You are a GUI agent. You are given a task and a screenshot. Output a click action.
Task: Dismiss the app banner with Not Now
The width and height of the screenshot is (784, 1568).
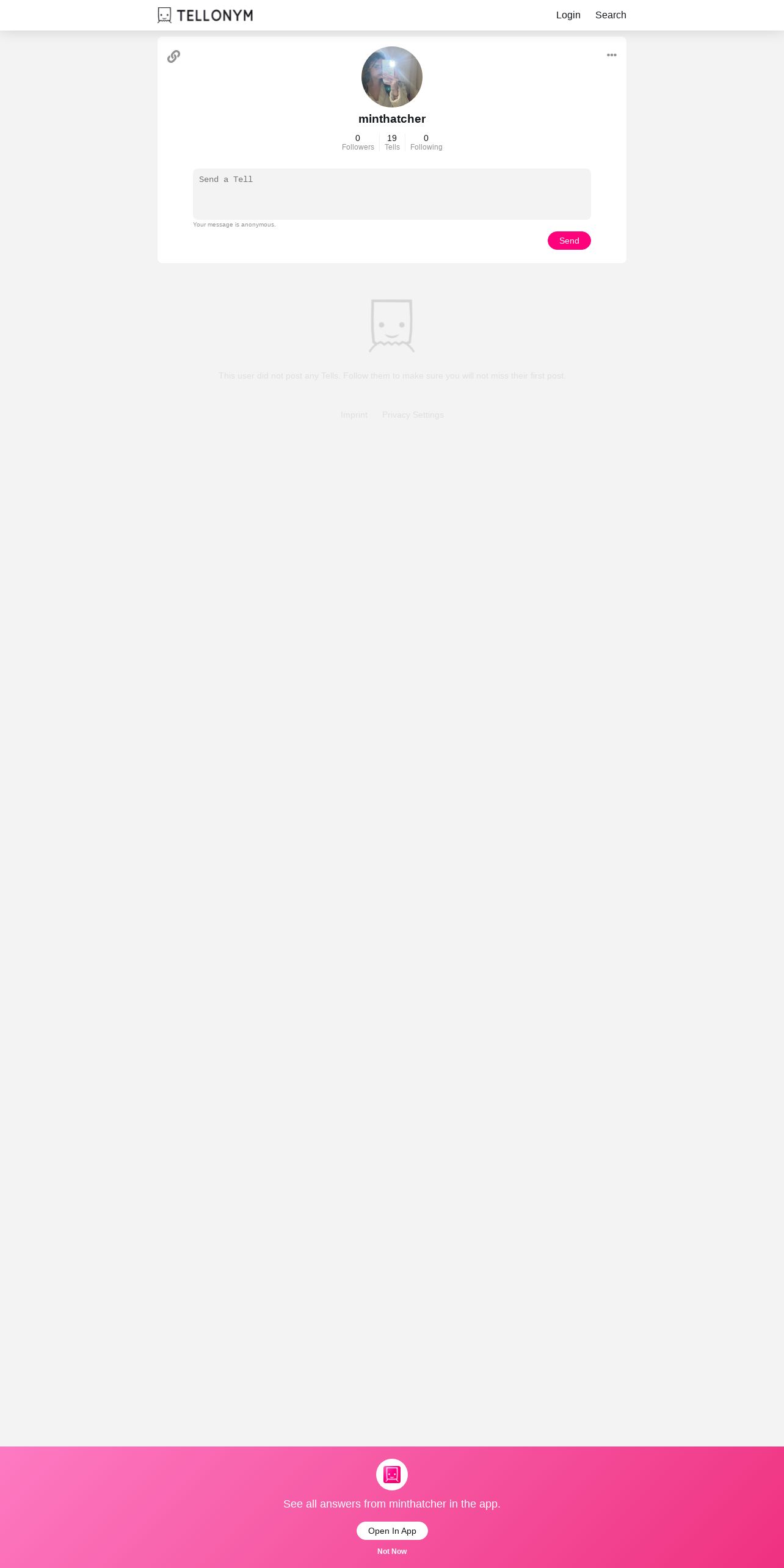(392, 1552)
